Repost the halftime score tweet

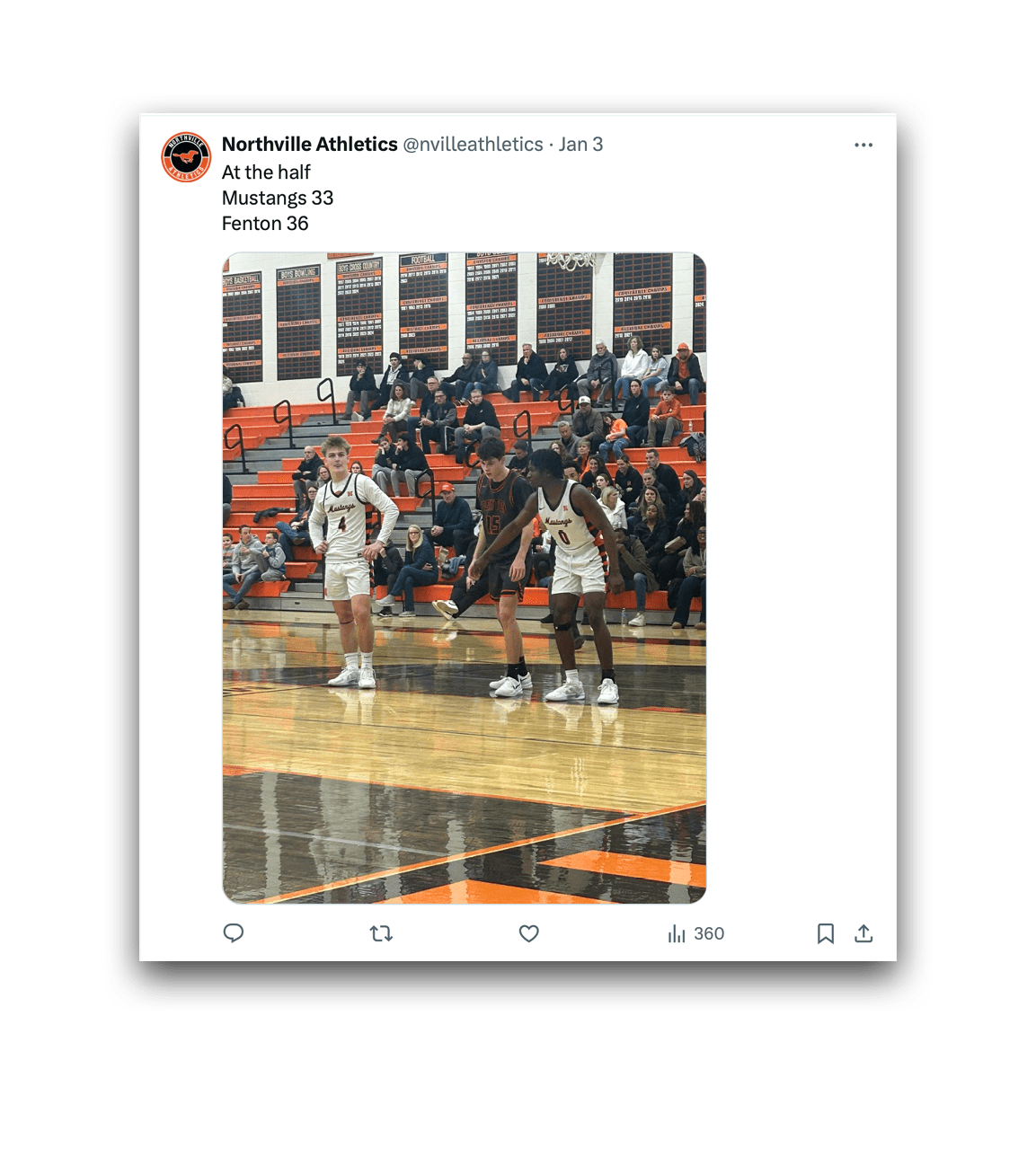(x=381, y=933)
